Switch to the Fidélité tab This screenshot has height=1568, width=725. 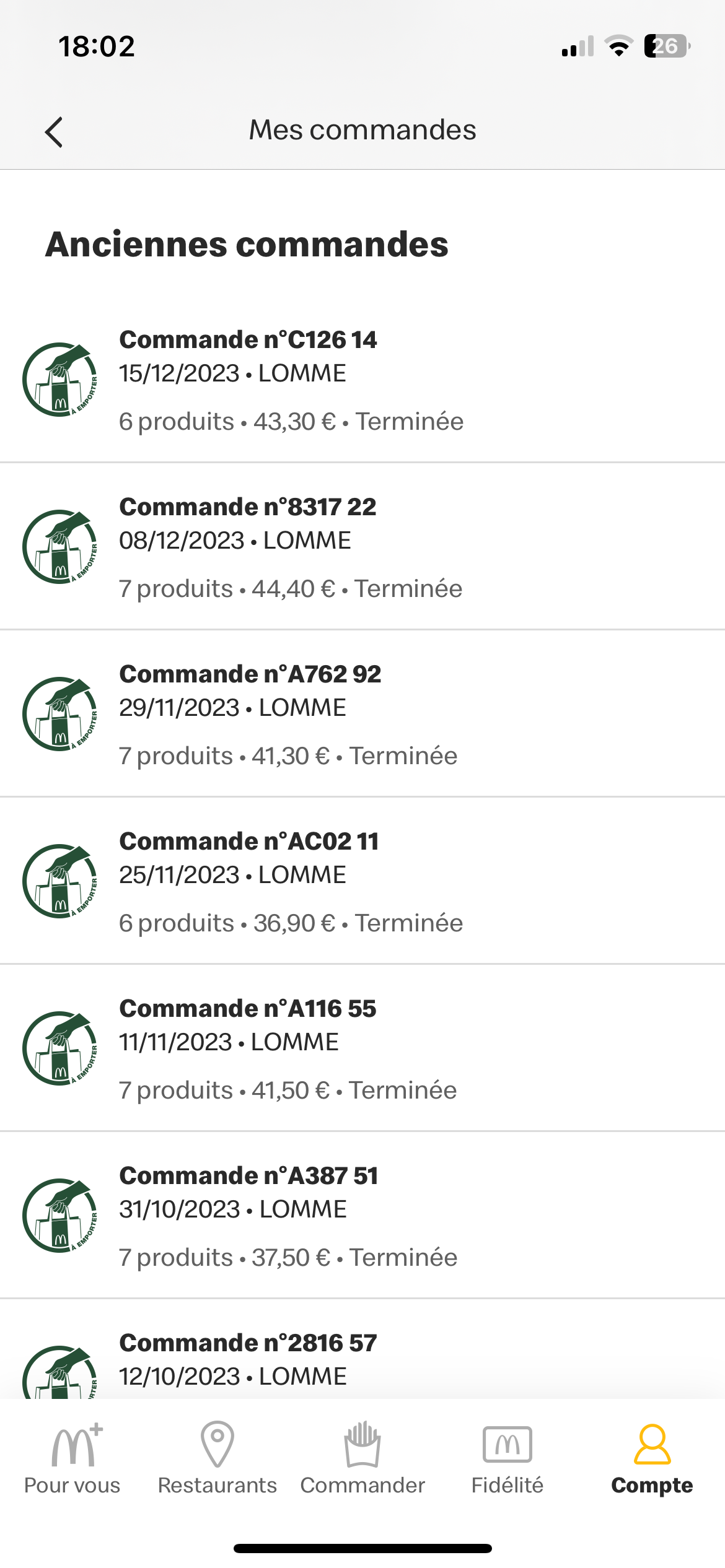tap(507, 1458)
